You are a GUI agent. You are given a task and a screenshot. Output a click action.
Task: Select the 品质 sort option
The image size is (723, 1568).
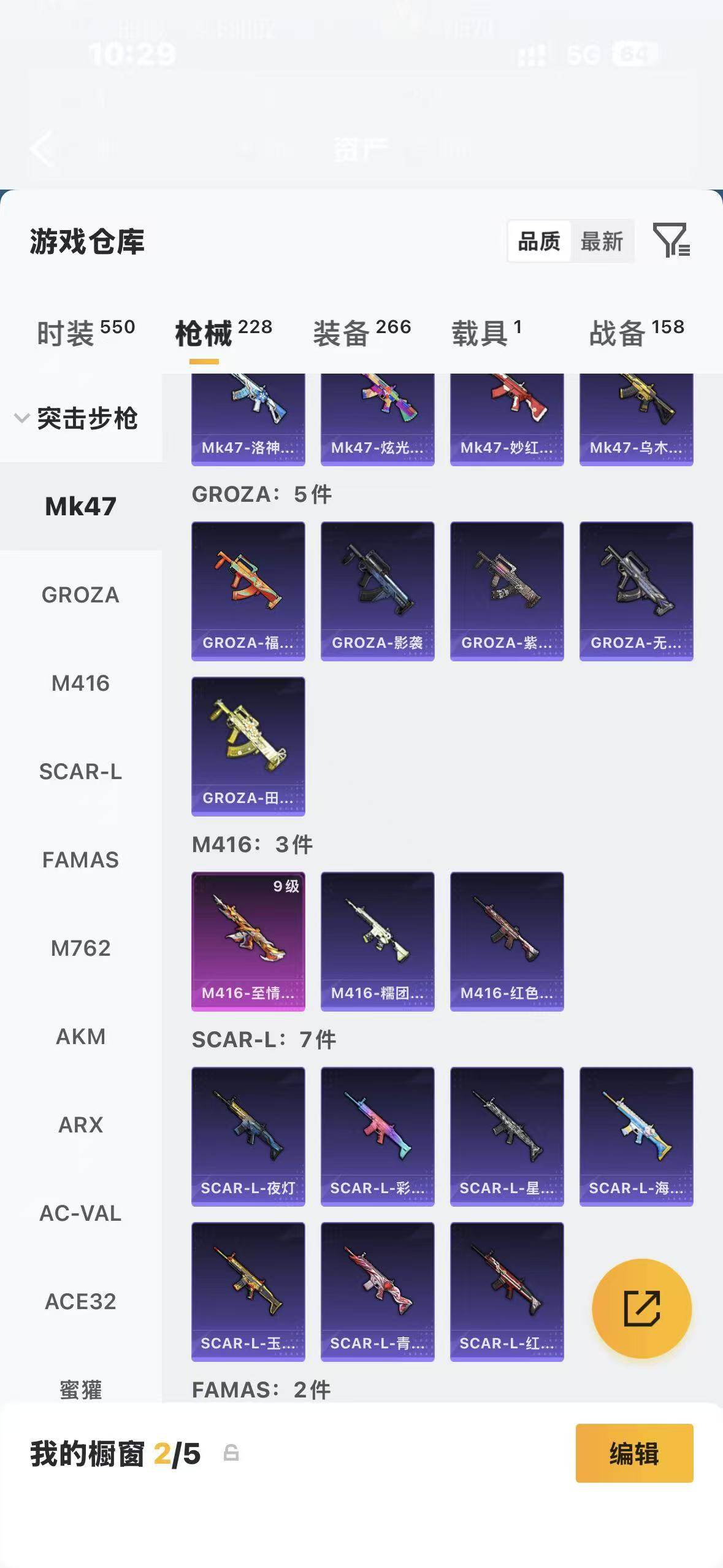pyautogui.click(x=539, y=241)
